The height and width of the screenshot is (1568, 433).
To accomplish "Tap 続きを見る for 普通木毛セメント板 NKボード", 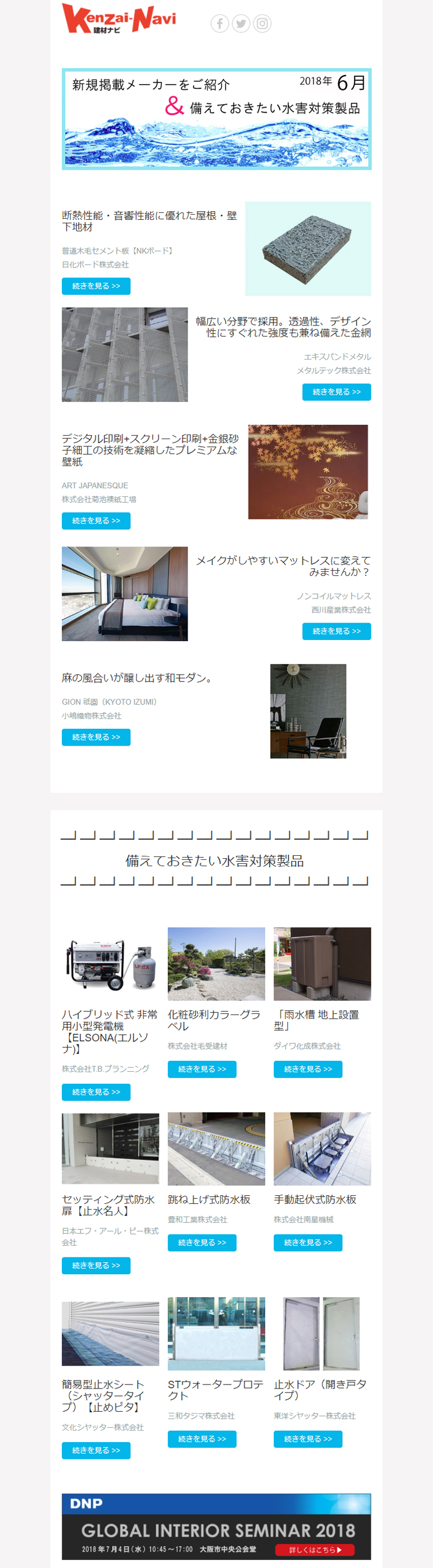I will tap(96, 286).
